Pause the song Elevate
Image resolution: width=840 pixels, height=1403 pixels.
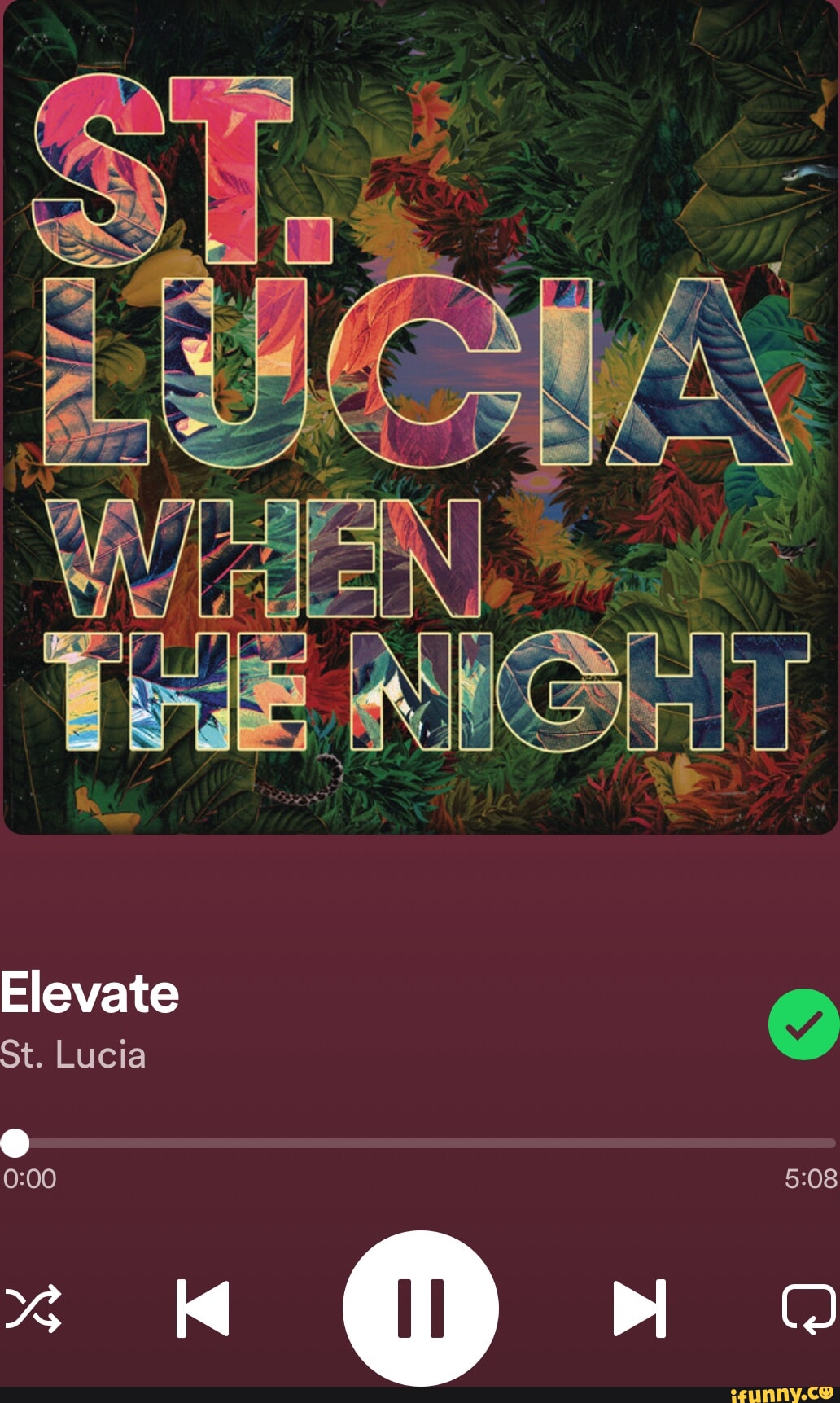click(x=420, y=1308)
